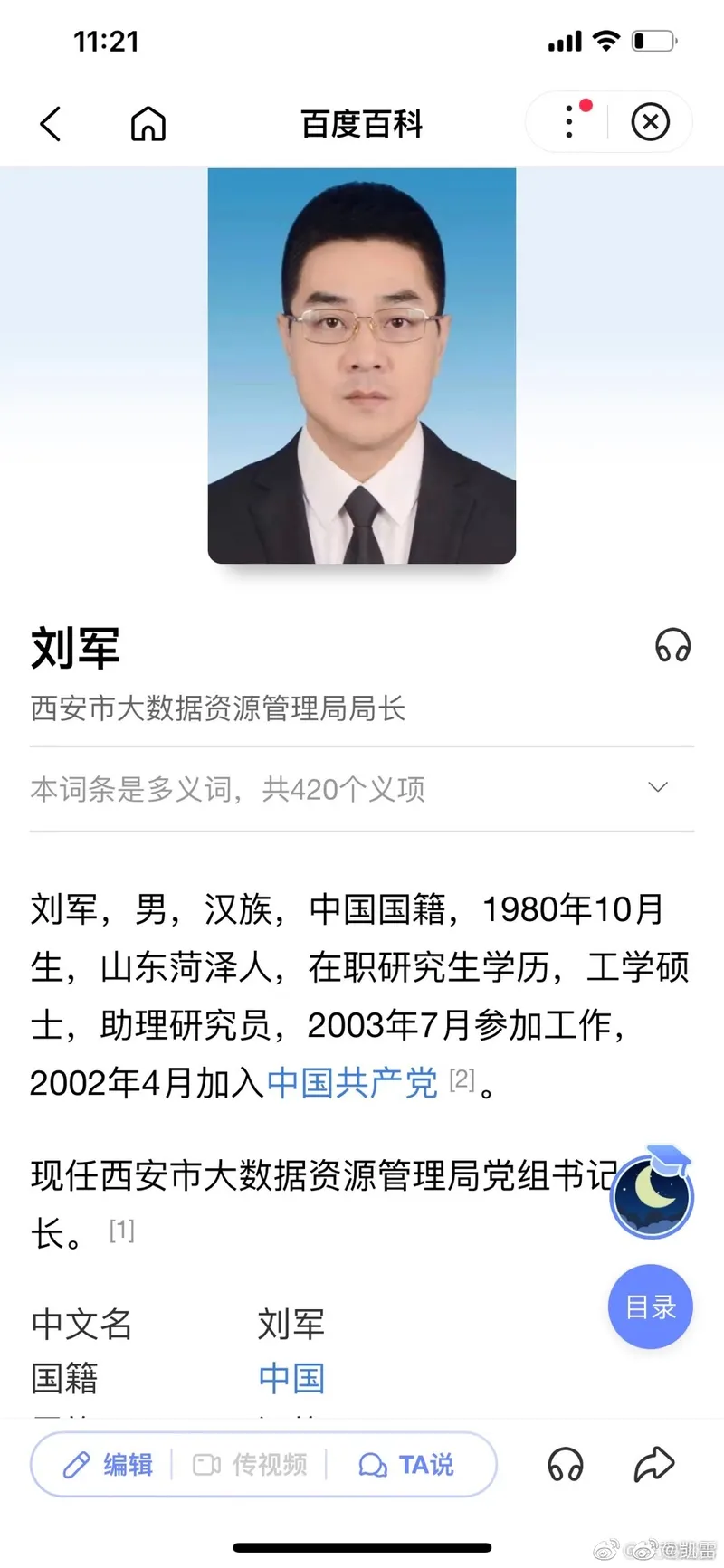This screenshot has height=1568, width=724.
Task: Open the TA说 section
Action: pos(407,1464)
